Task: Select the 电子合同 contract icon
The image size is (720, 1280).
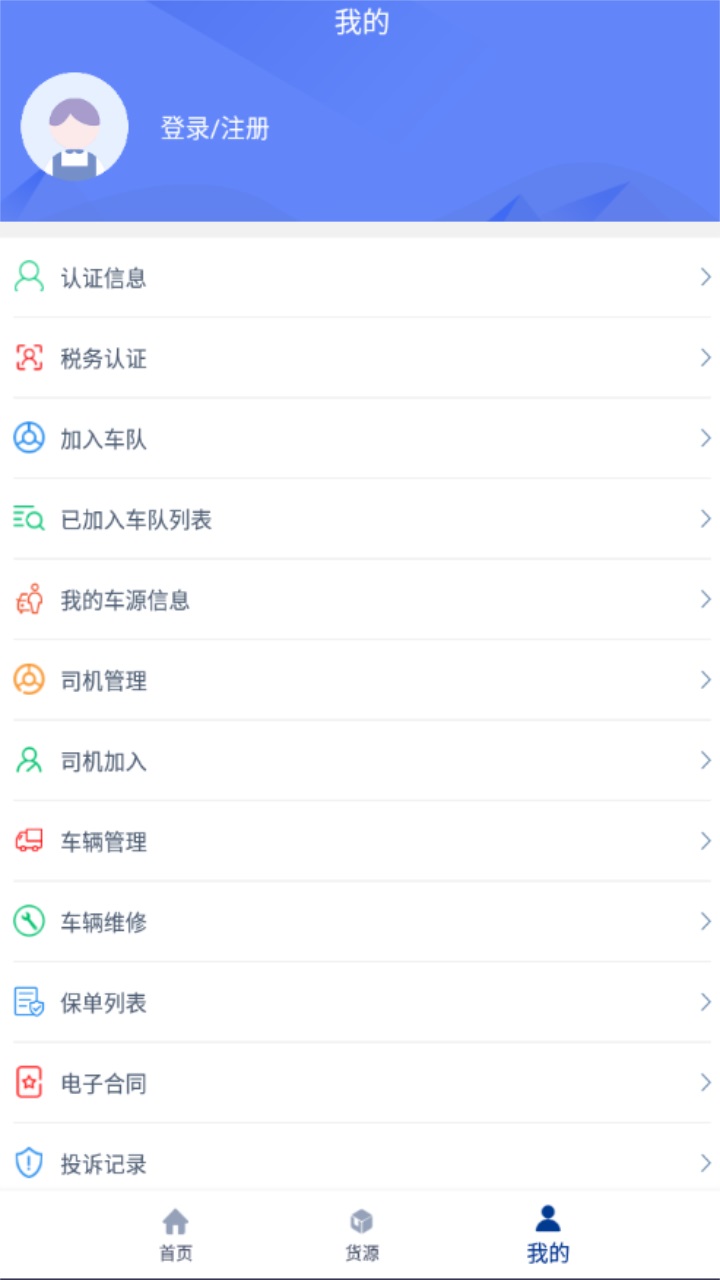Action: pyautogui.click(x=28, y=1083)
